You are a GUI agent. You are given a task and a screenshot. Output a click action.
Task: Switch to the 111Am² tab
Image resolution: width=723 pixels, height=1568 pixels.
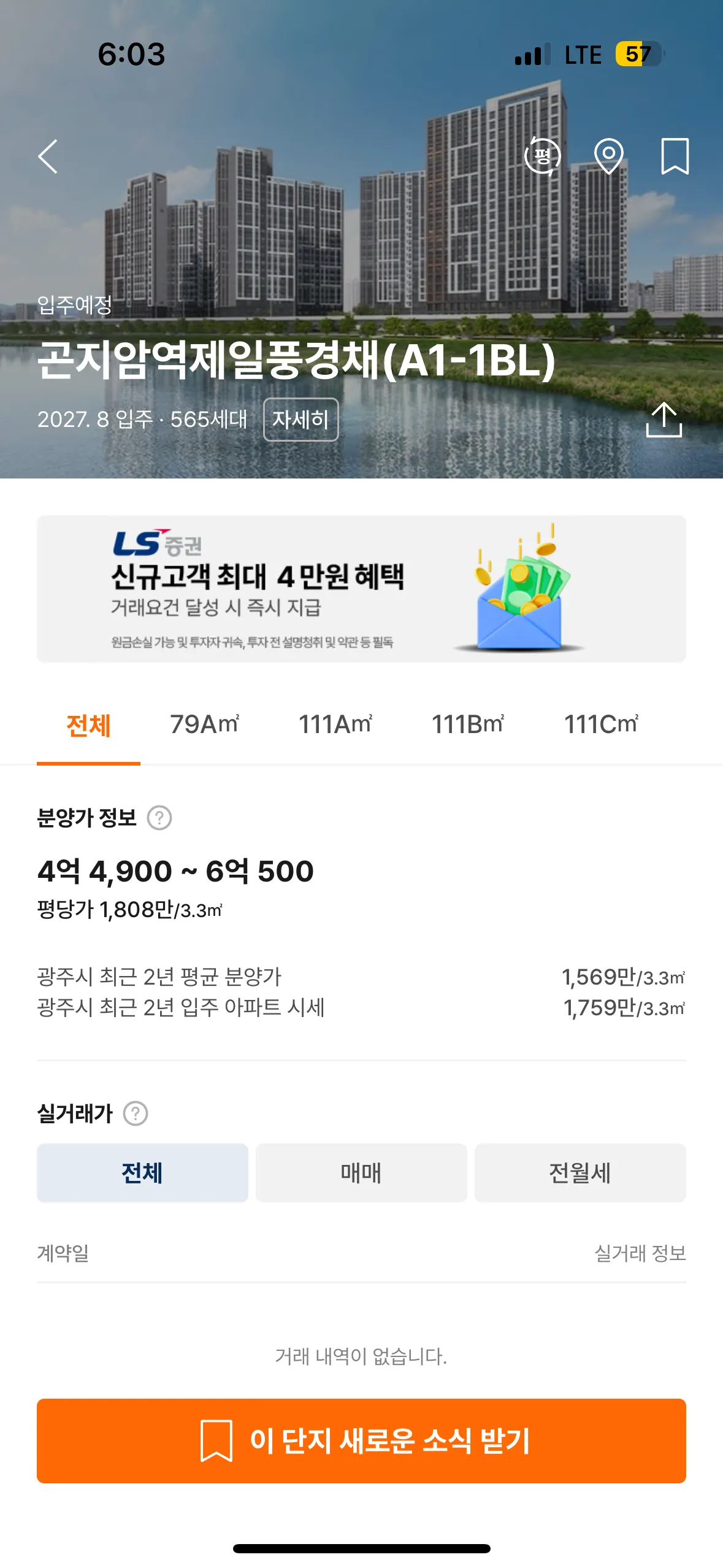(335, 724)
